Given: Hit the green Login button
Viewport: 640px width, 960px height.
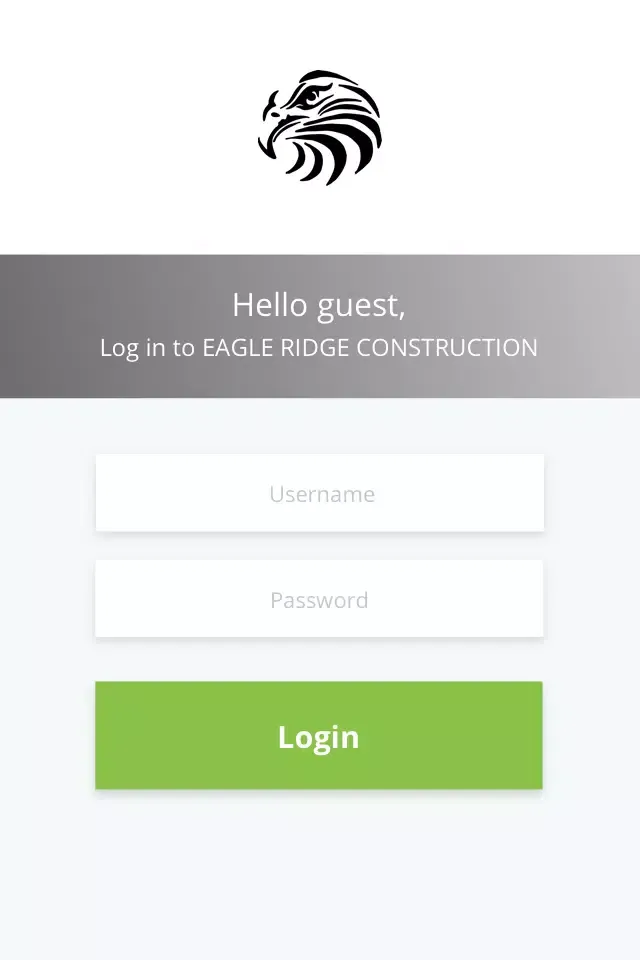Looking at the screenshot, I should 319,736.
